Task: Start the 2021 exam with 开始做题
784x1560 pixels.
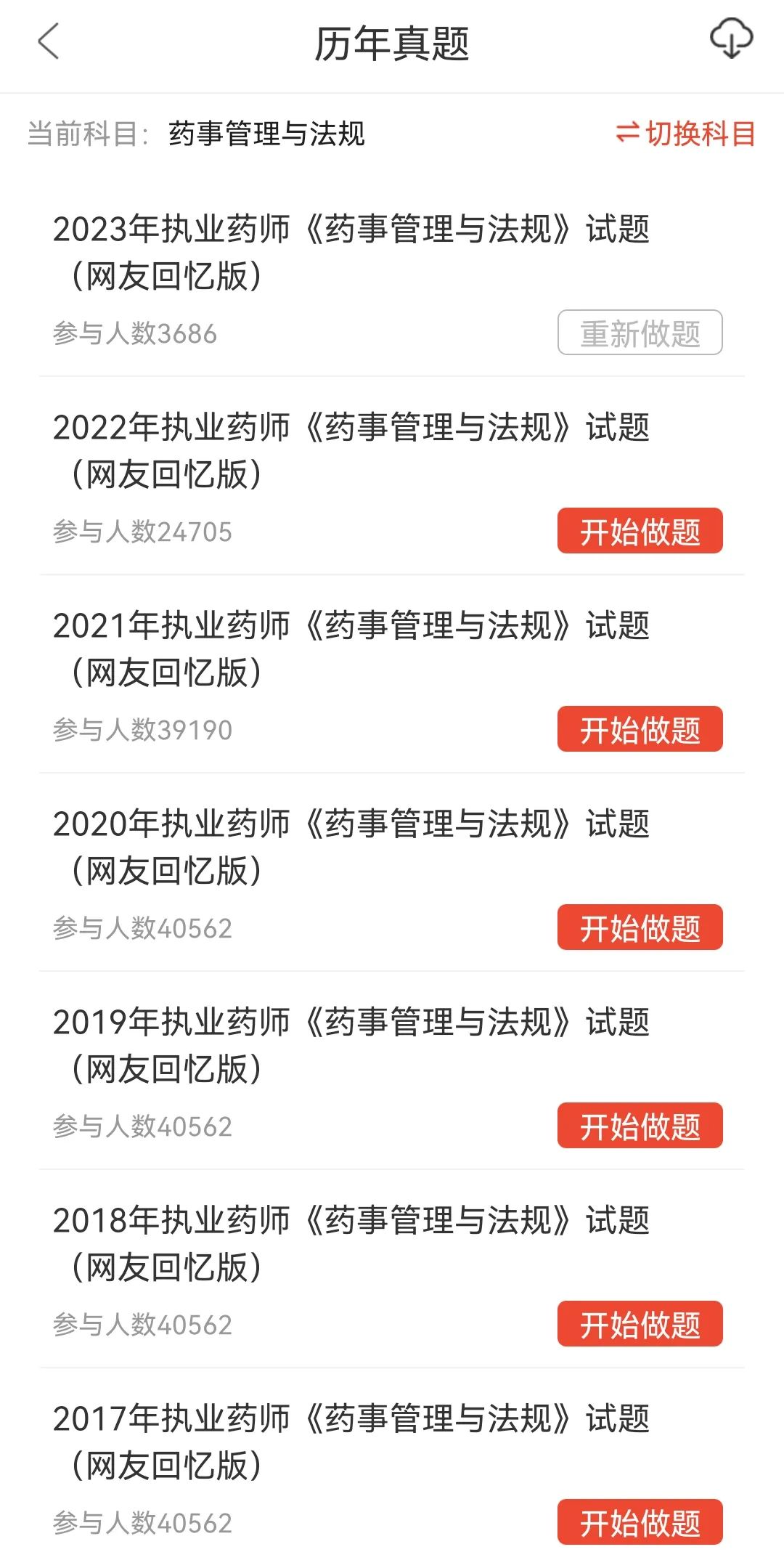Action: [640, 729]
